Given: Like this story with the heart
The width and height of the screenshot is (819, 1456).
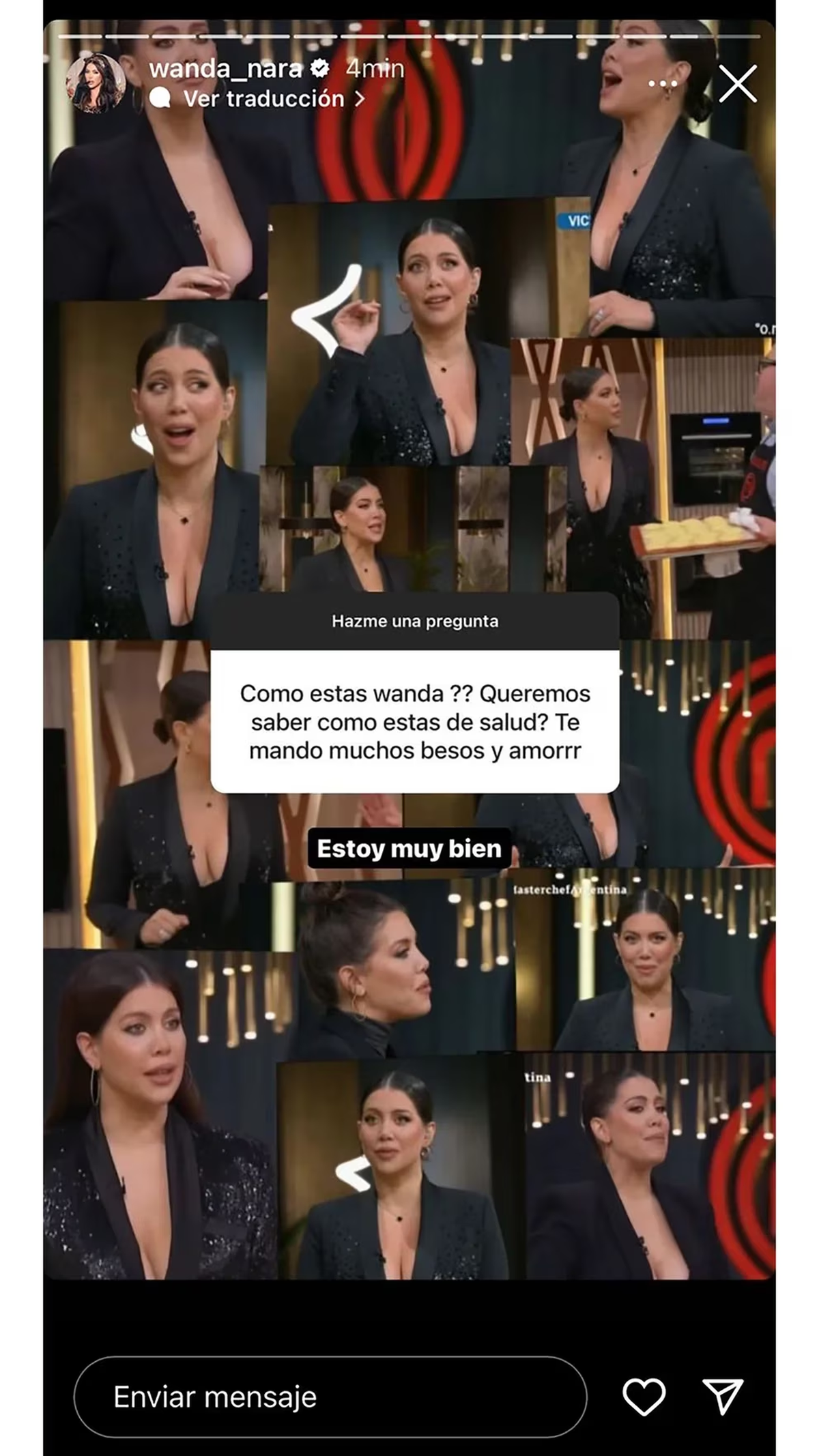Looking at the screenshot, I should (x=644, y=1396).
